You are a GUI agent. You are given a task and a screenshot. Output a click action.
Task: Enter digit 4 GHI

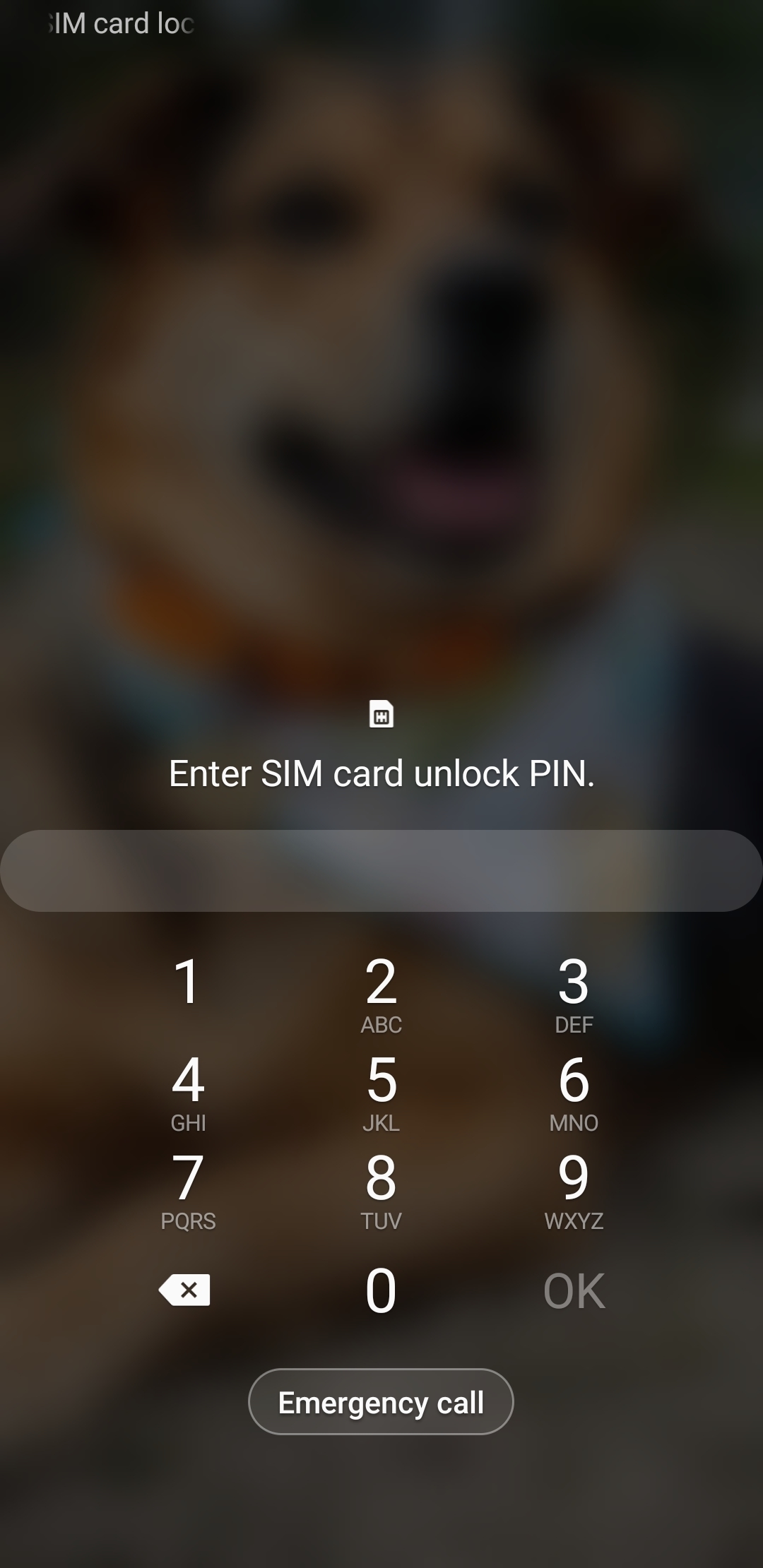188,1091
